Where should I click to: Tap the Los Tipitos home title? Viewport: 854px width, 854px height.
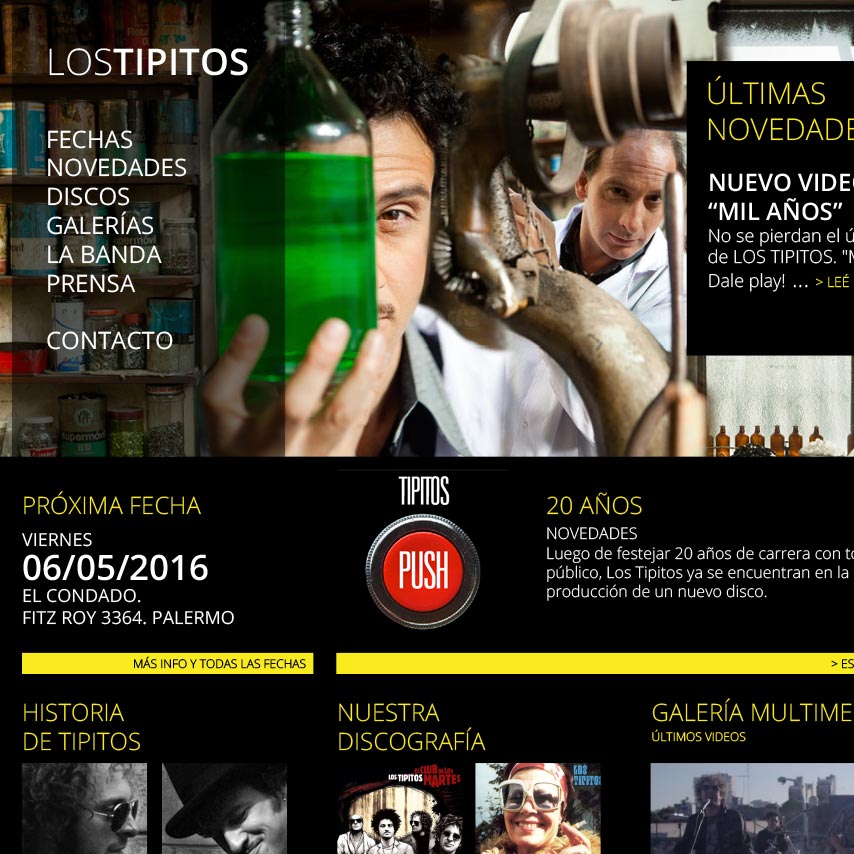(x=147, y=62)
